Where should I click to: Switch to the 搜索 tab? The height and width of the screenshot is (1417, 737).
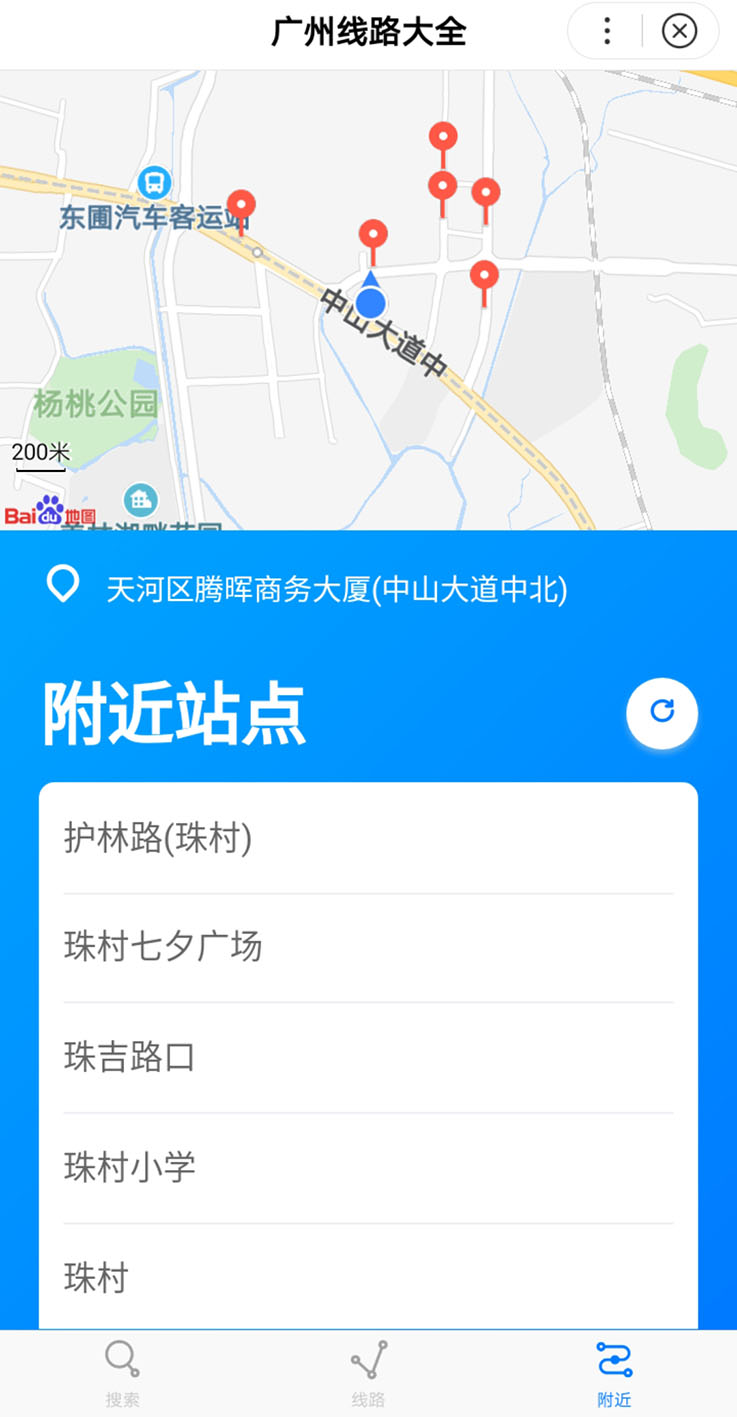pyautogui.click(x=122, y=1373)
